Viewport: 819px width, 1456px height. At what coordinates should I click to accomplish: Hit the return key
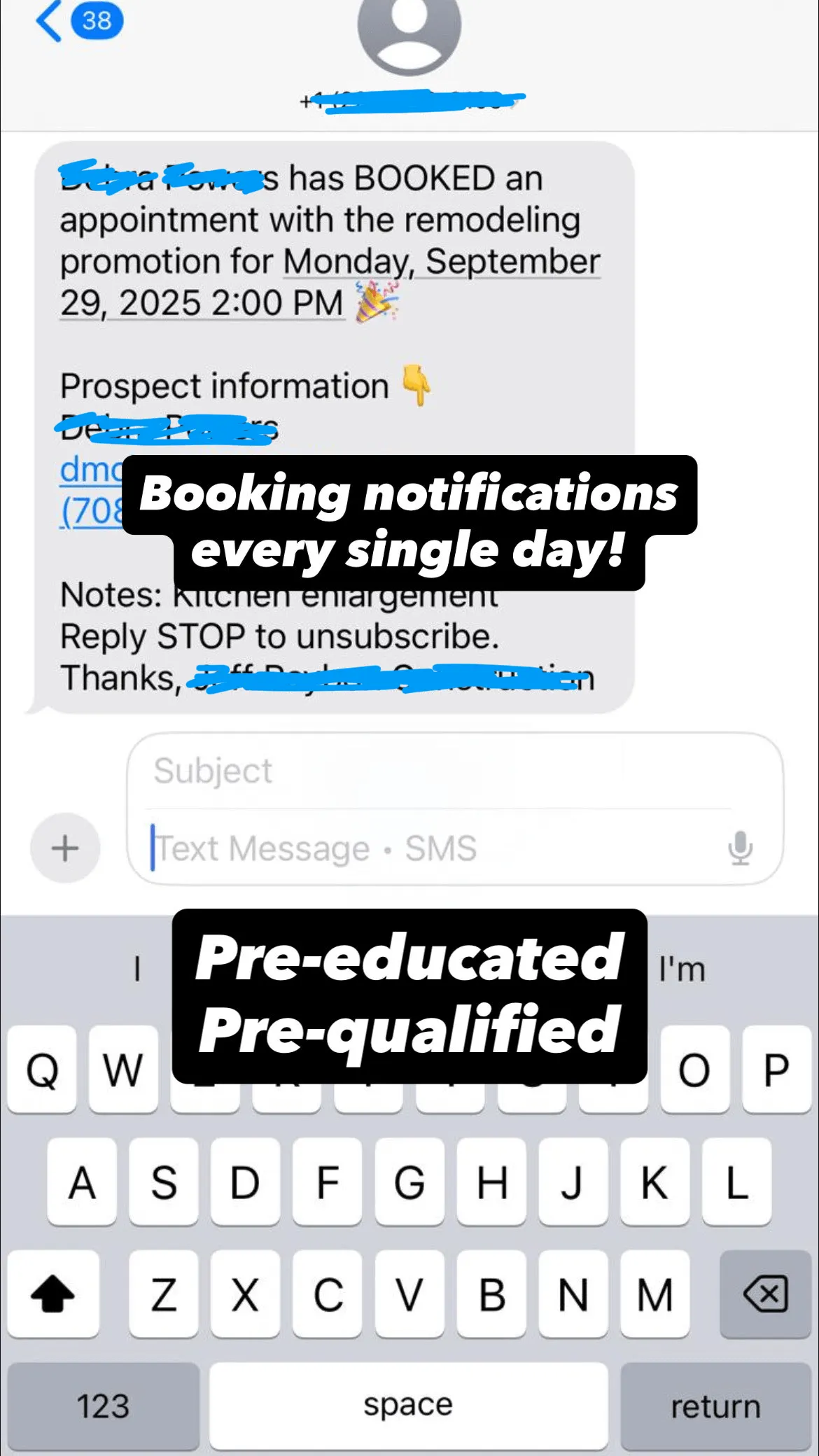(715, 1406)
